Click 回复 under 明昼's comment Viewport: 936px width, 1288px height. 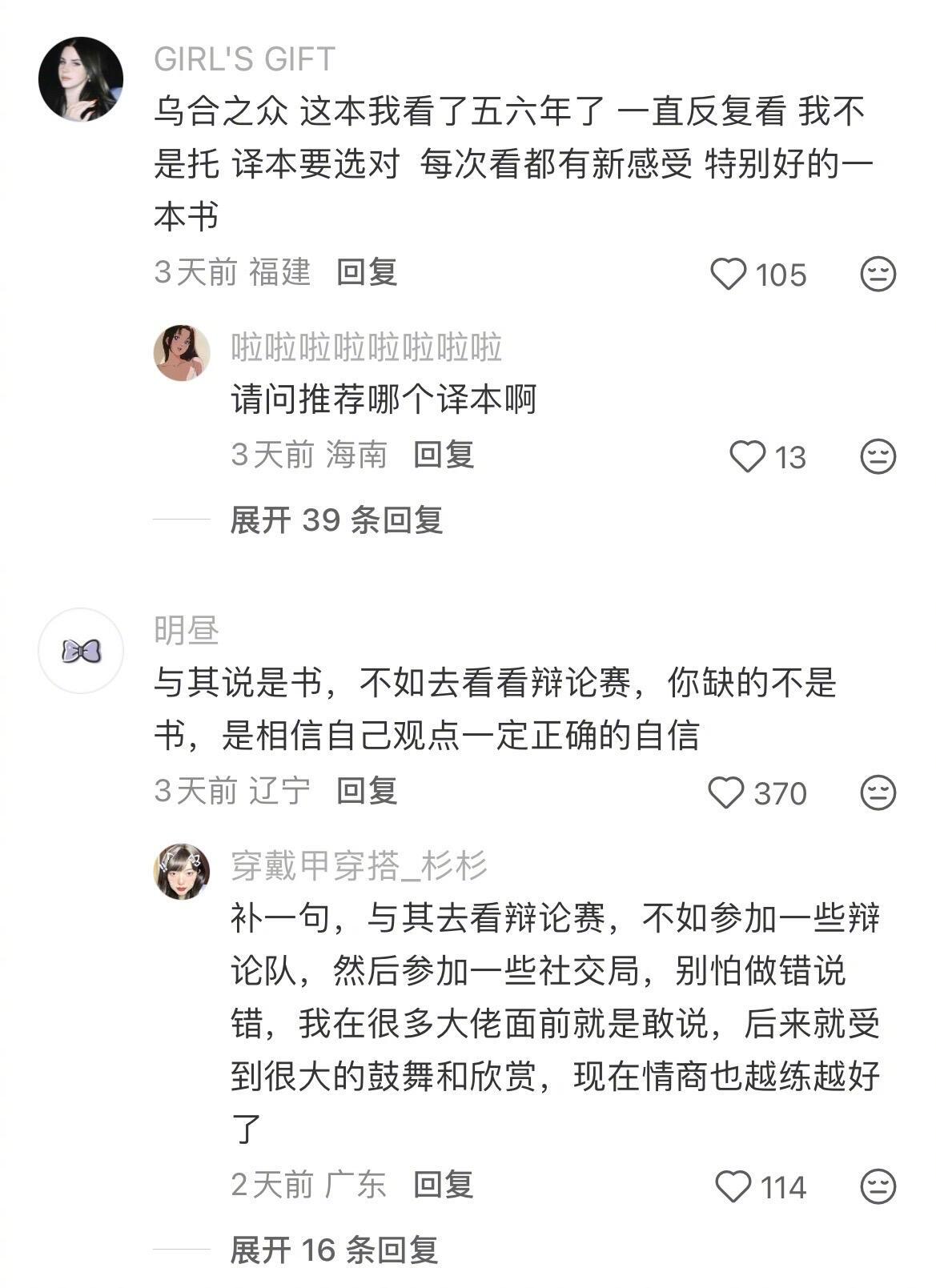coord(369,792)
